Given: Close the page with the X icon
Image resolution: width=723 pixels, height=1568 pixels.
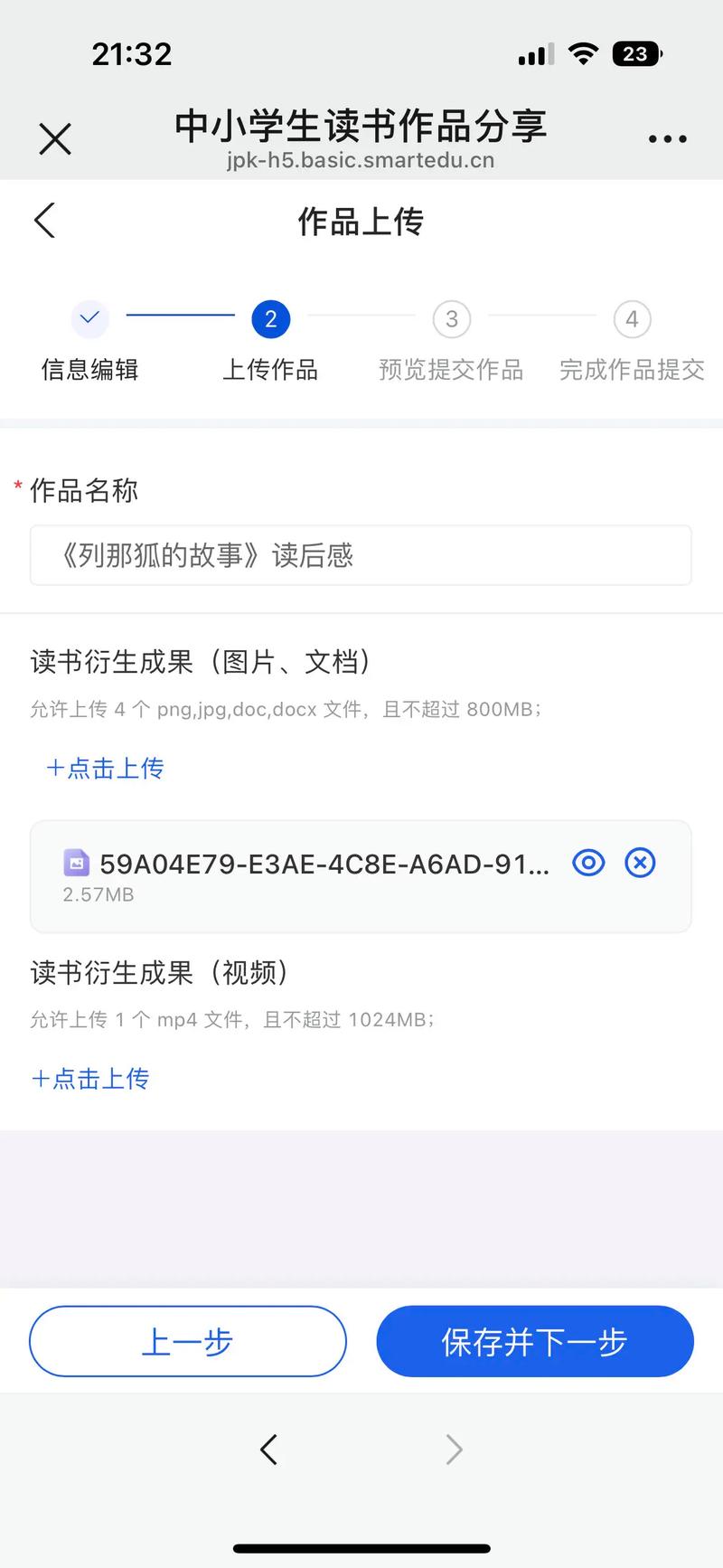Looking at the screenshot, I should coord(54,138).
